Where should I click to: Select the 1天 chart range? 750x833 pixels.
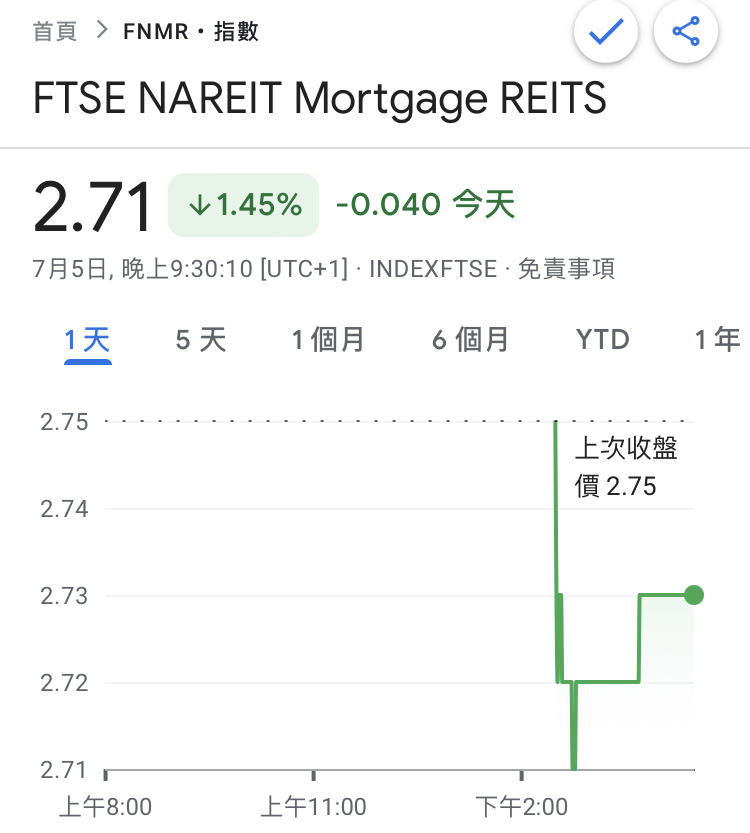[x=87, y=339]
